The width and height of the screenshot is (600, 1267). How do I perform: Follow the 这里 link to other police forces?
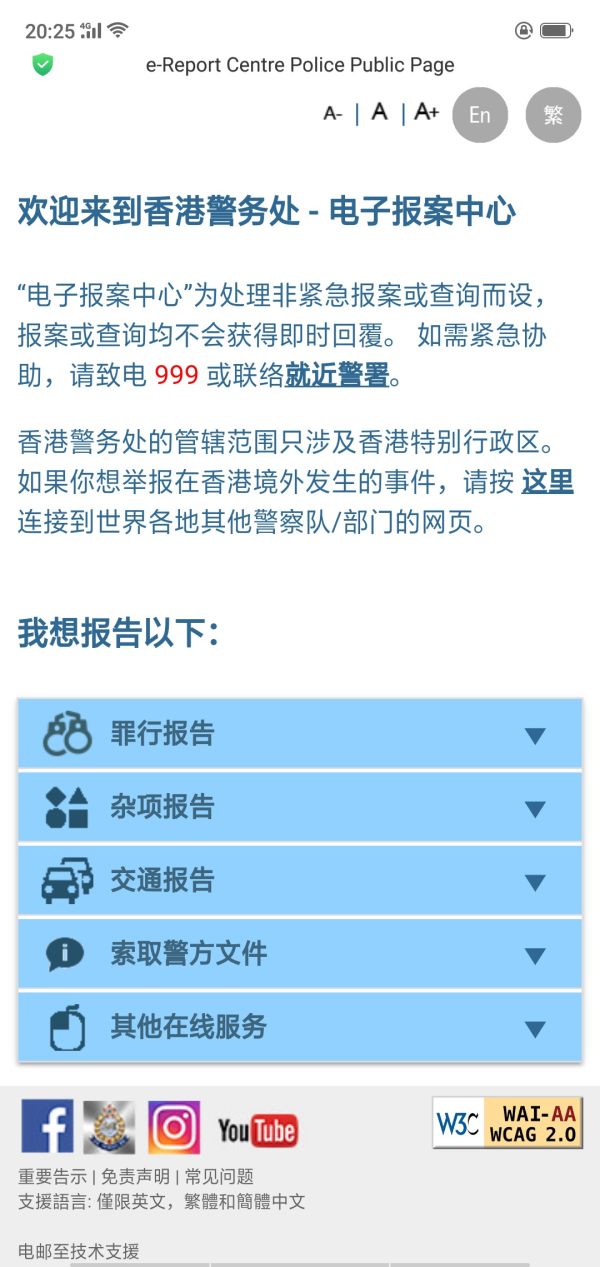547,482
